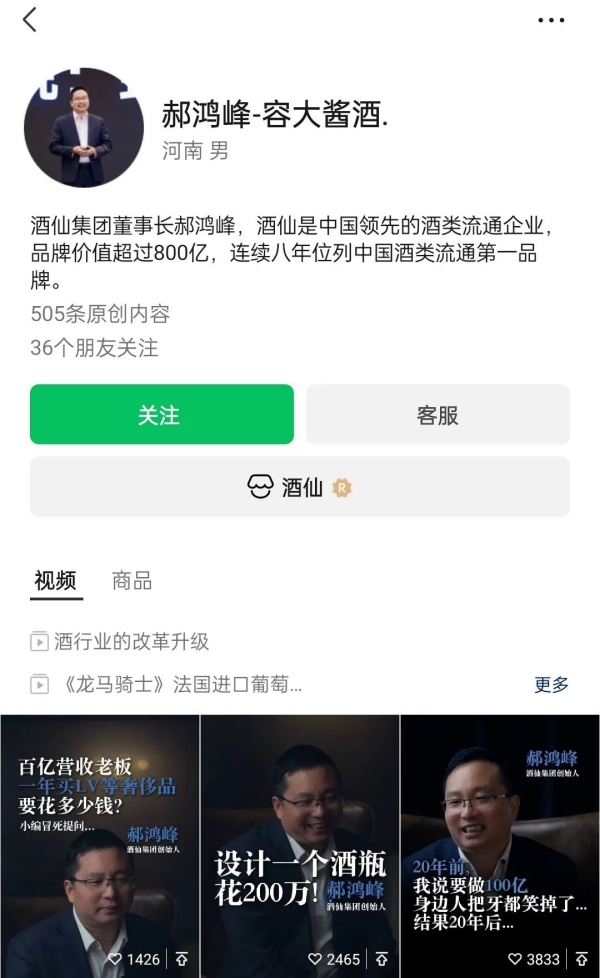Play the 百亿营收老板 video with 1426 likes
The image size is (600, 978).
tap(99, 840)
